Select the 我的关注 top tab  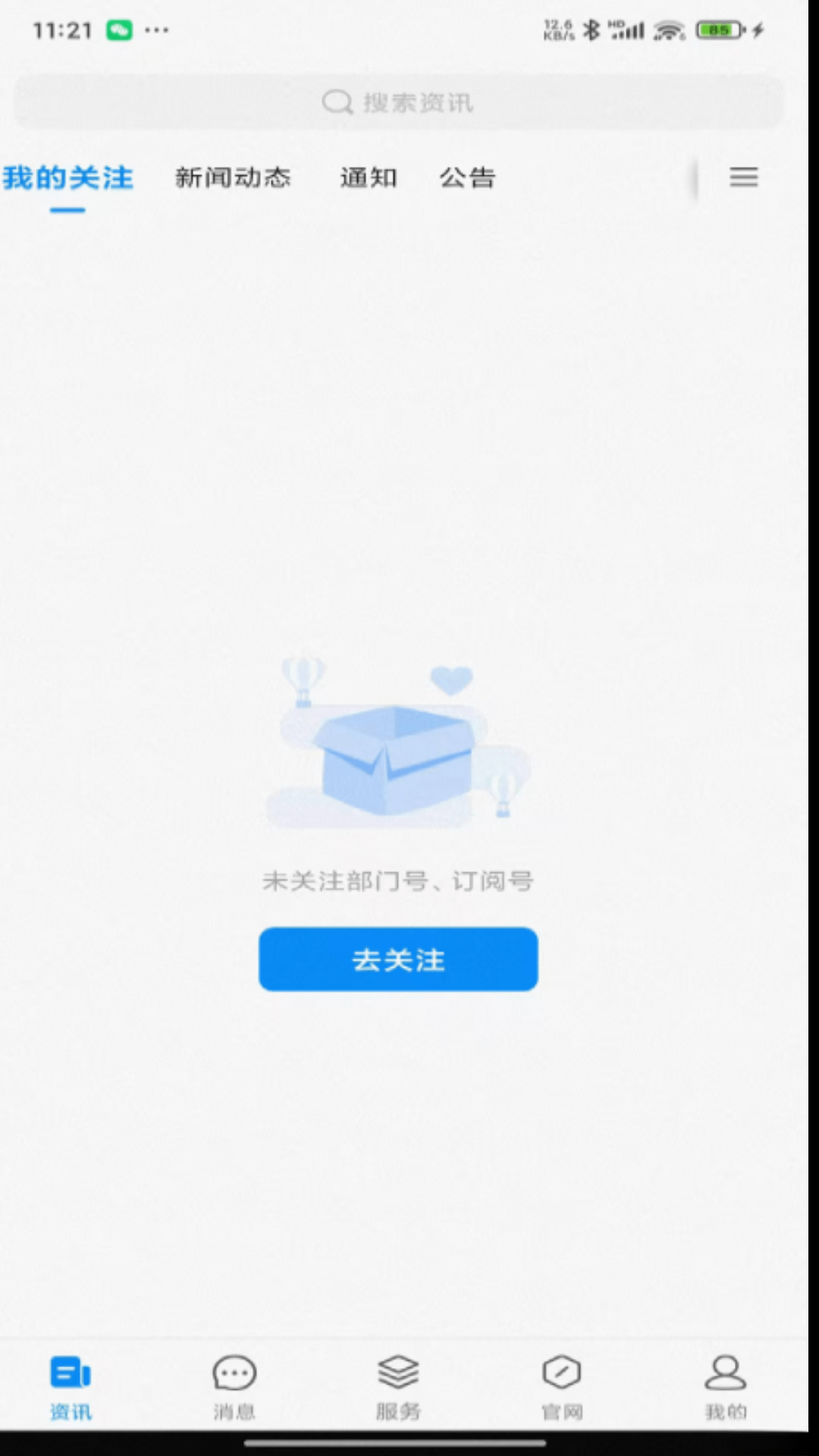tap(68, 178)
